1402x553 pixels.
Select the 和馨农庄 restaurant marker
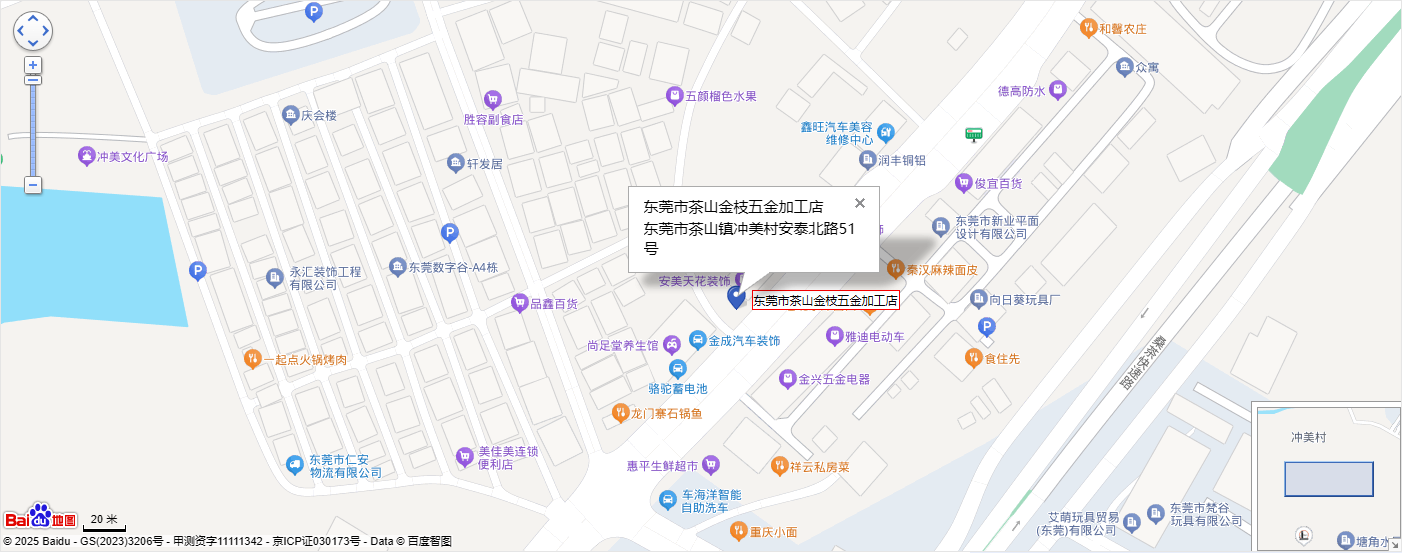click(x=1088, y=28)
